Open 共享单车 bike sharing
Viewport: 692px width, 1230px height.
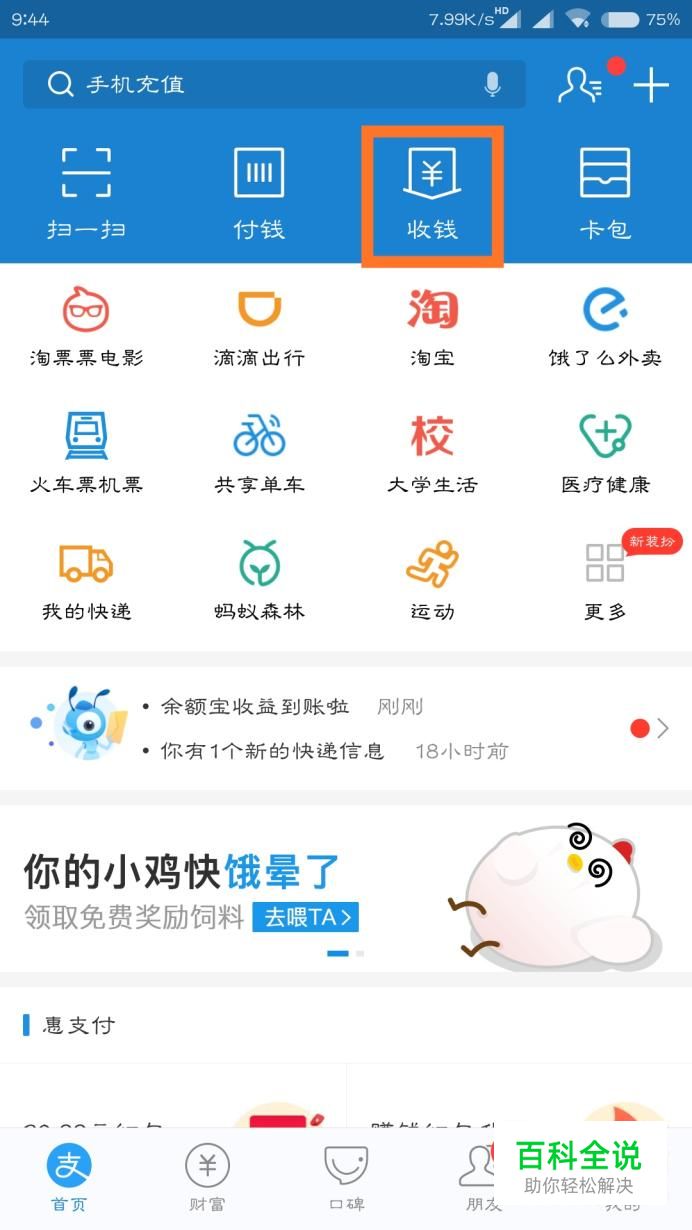pos(259,453)
